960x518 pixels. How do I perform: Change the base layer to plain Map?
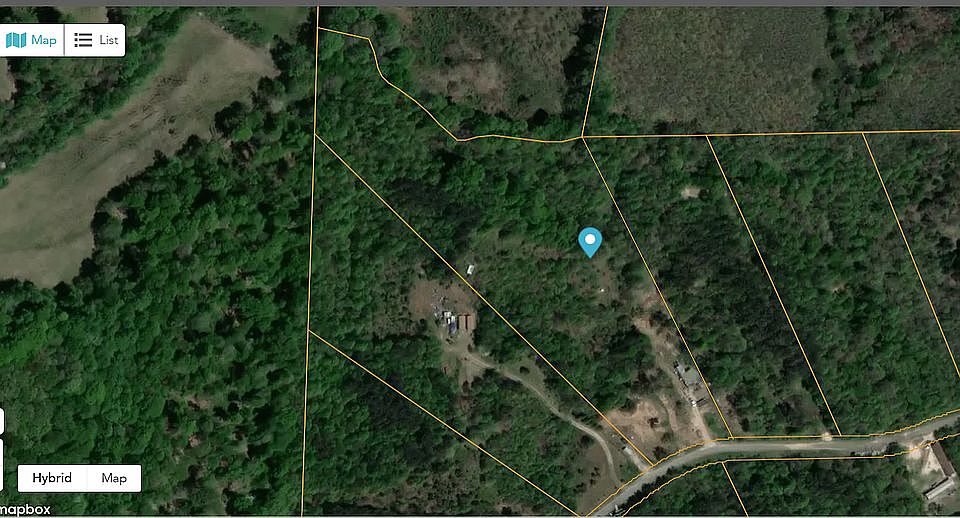(114, 478)
